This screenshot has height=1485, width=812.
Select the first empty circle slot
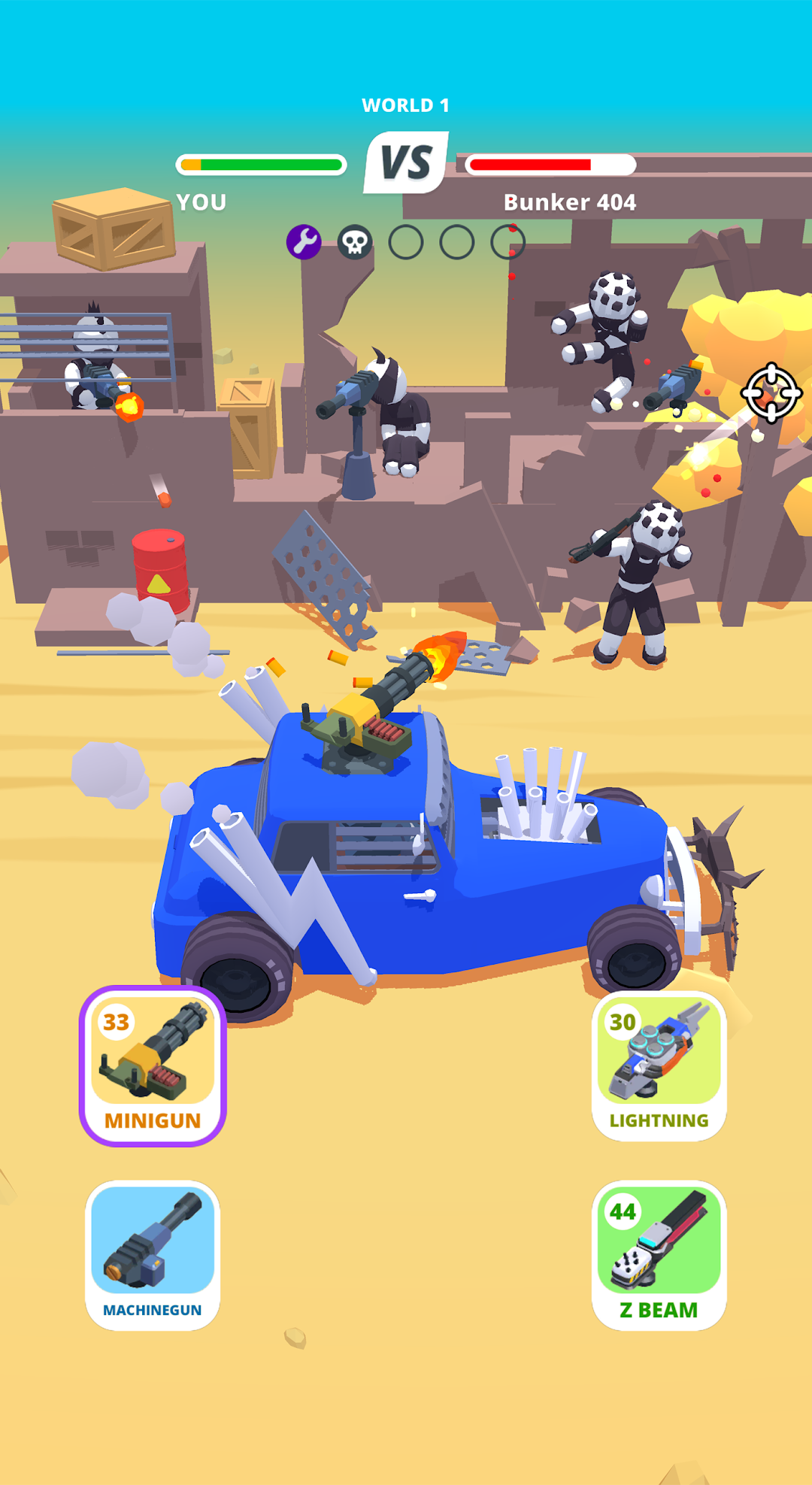coord(405,242)
